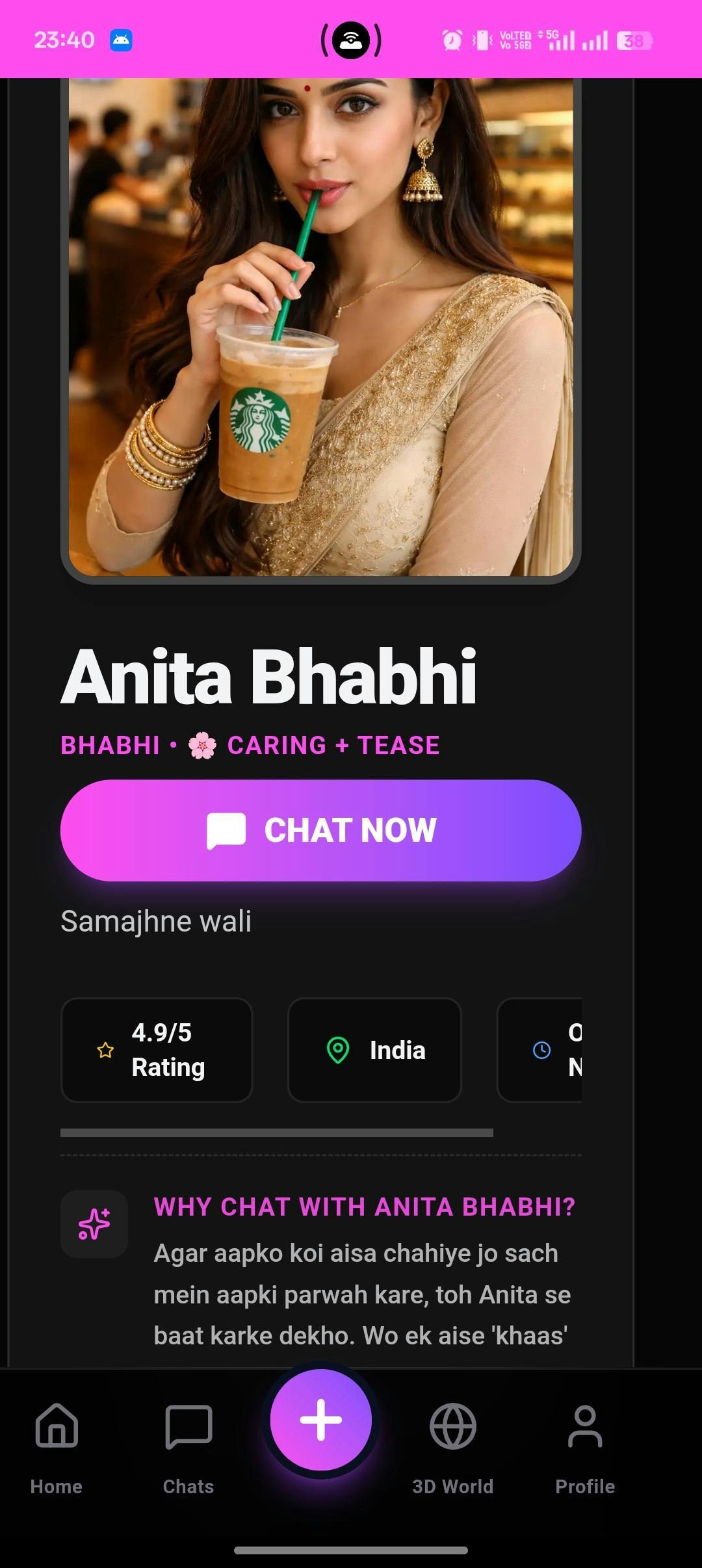Start chatting with the Chat Now button
702x1568 pixels.
pyautogui.click(x=320, y=830)
